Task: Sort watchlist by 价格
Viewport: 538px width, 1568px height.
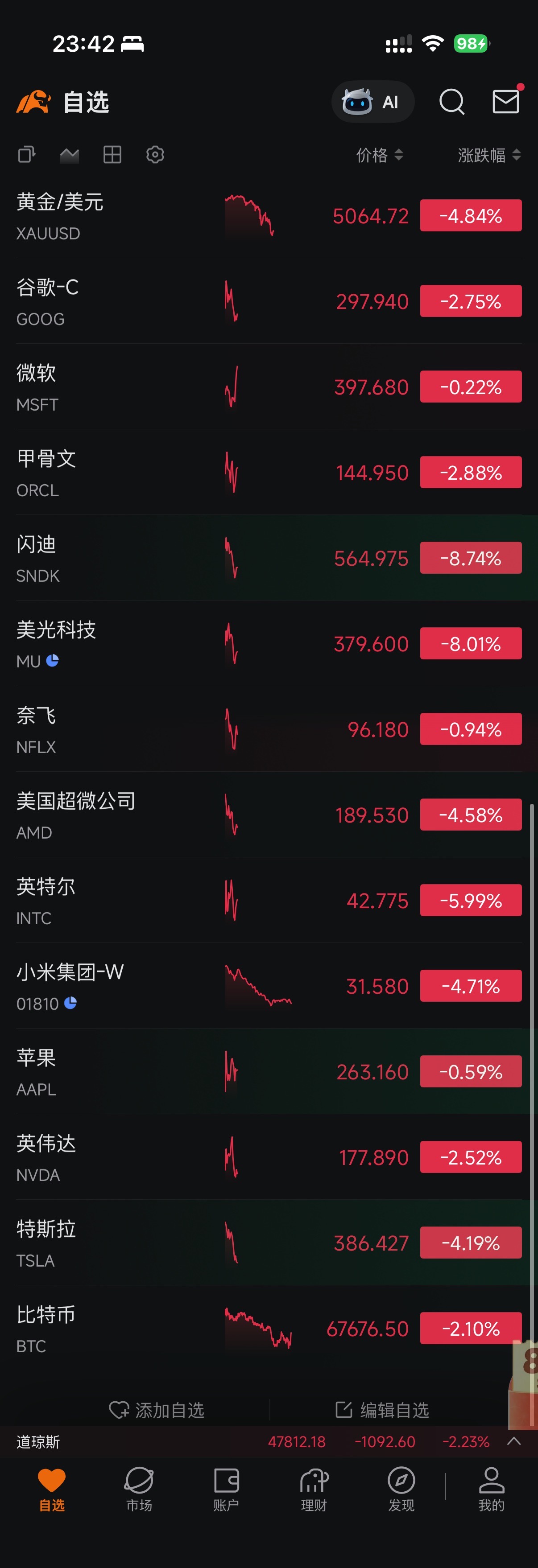Action: 380,155
